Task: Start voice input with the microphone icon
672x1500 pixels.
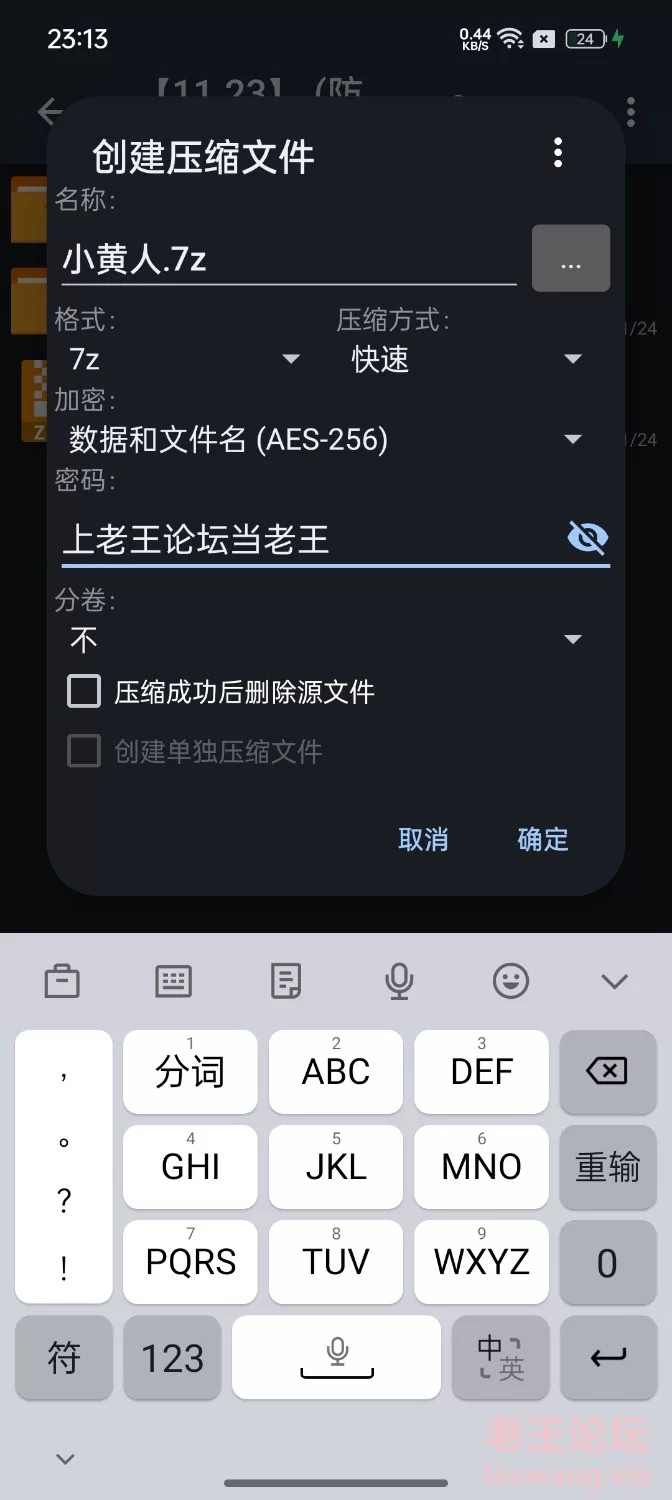Action: tap(399, 981)
